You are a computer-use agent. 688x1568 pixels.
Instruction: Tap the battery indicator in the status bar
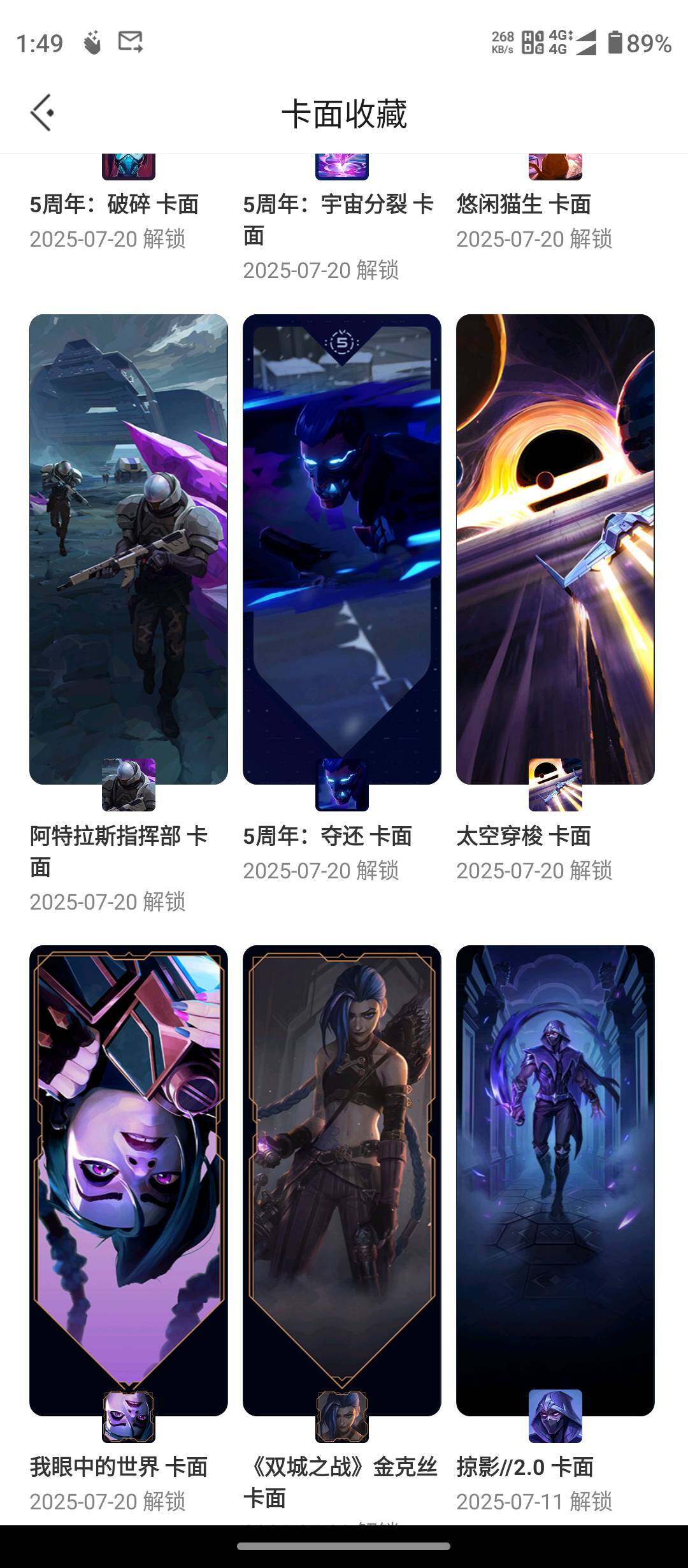pyautogui.click(x=615, y=41)
